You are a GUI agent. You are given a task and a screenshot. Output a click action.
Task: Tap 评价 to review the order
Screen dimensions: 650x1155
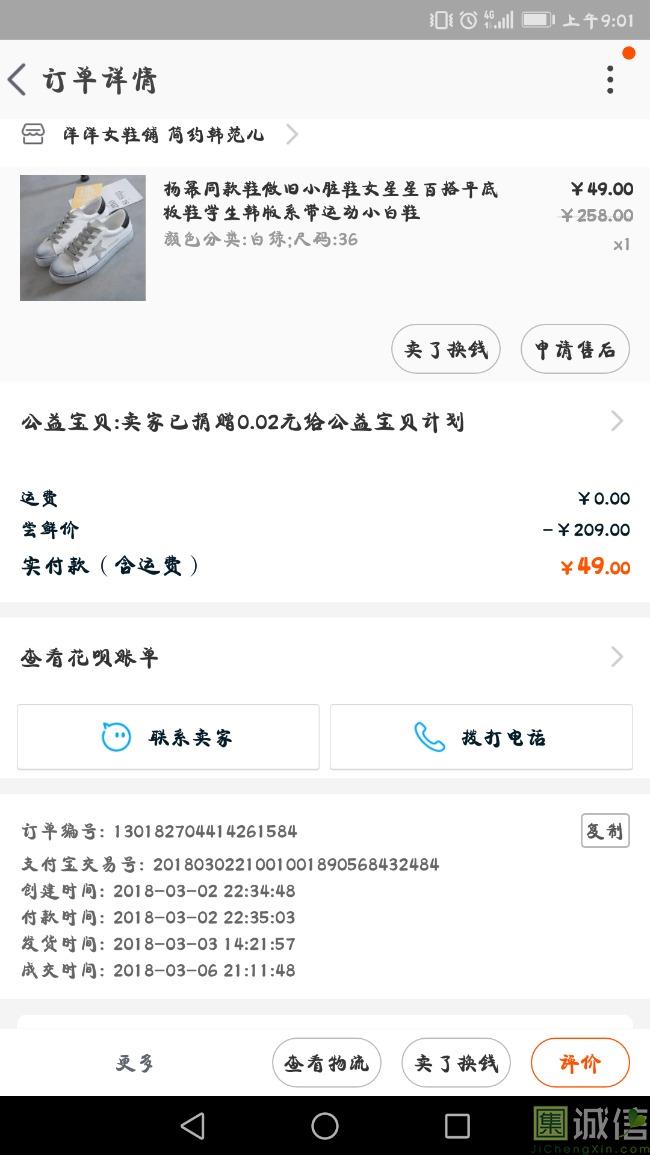pyautogui.click(x=581, y=1063)
